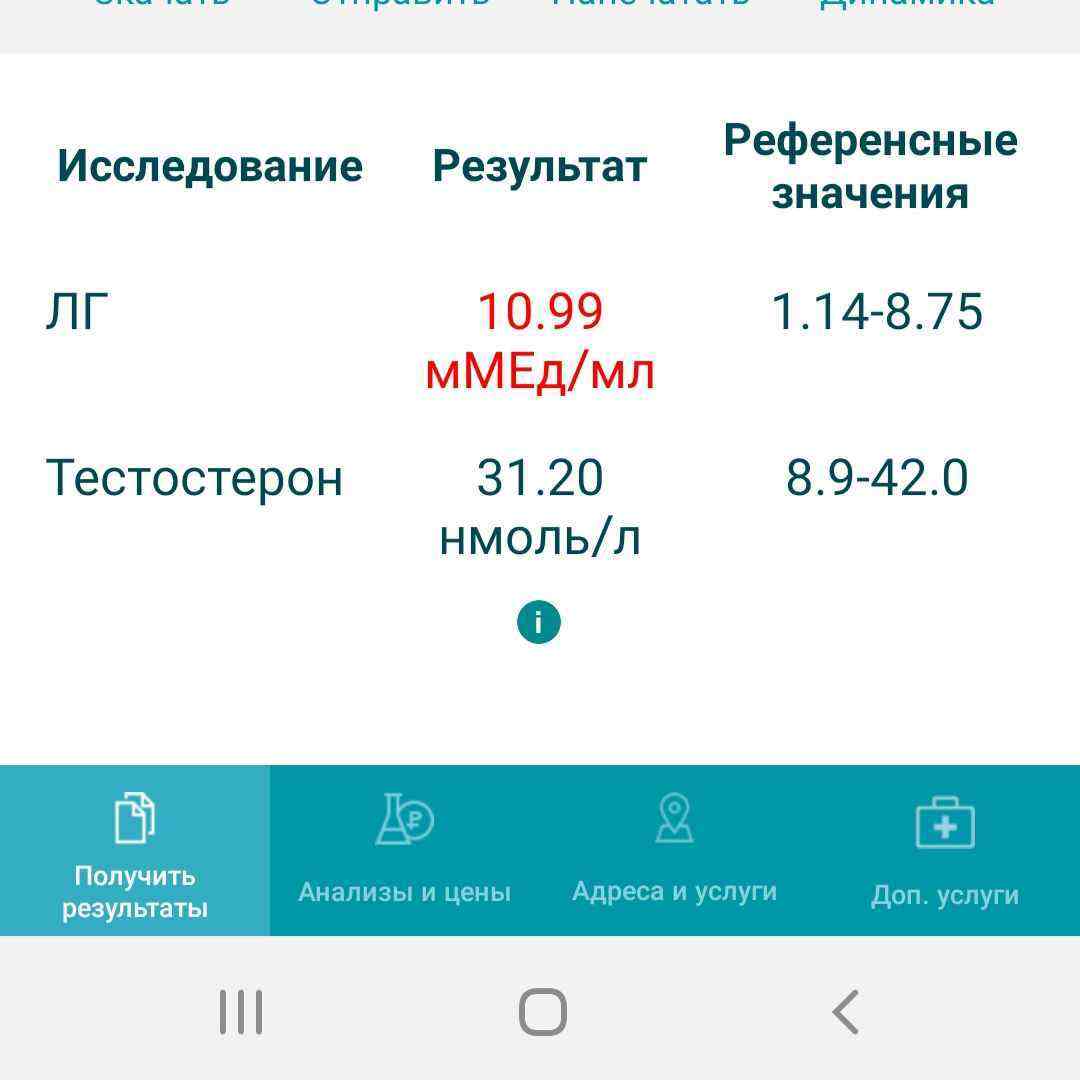Image resolution: width=1080 pixels, height=1080 pixels.
Task: Go back with the system back button
Action: pyautogui.click(x=846, y=1012)
